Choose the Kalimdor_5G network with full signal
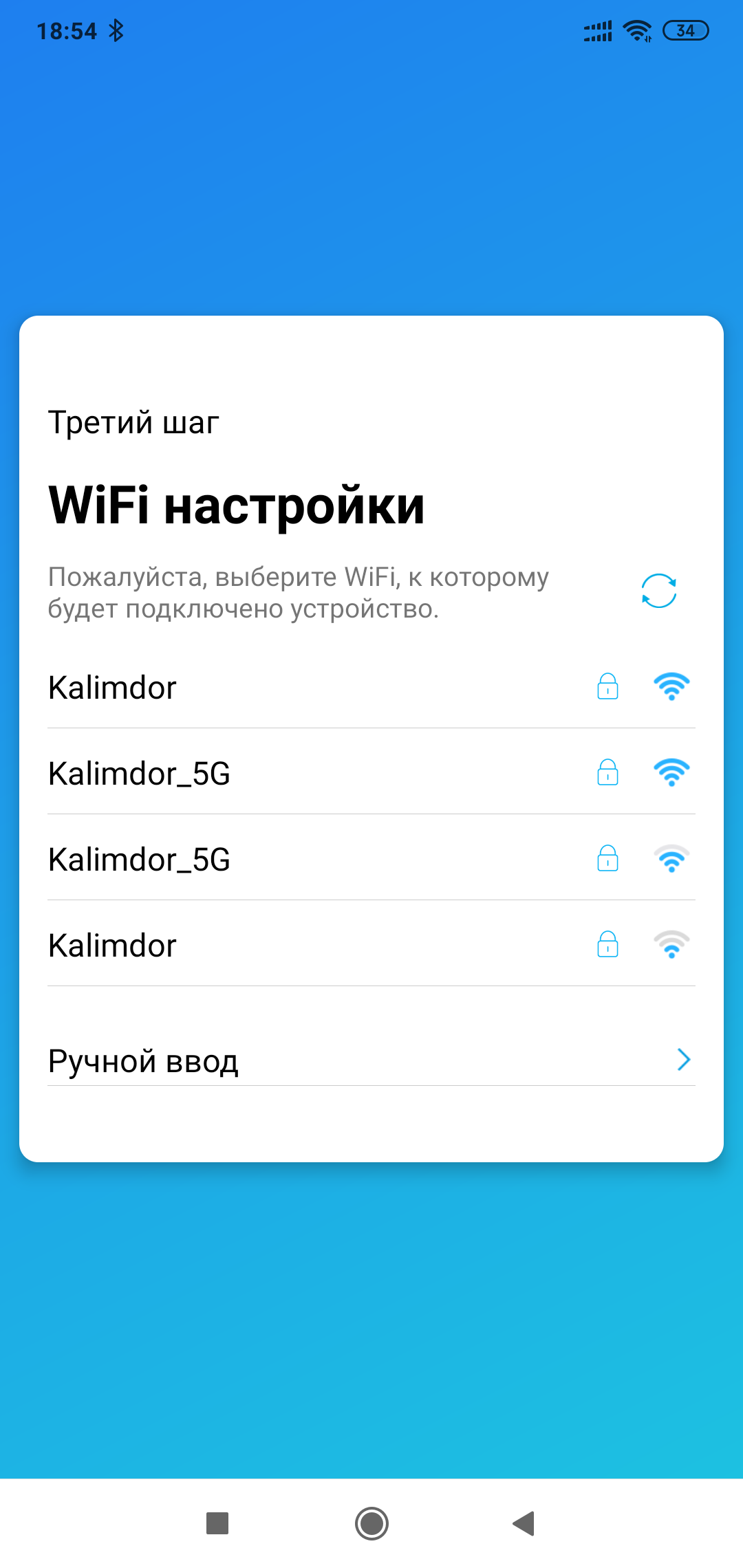 coord(371,772)
